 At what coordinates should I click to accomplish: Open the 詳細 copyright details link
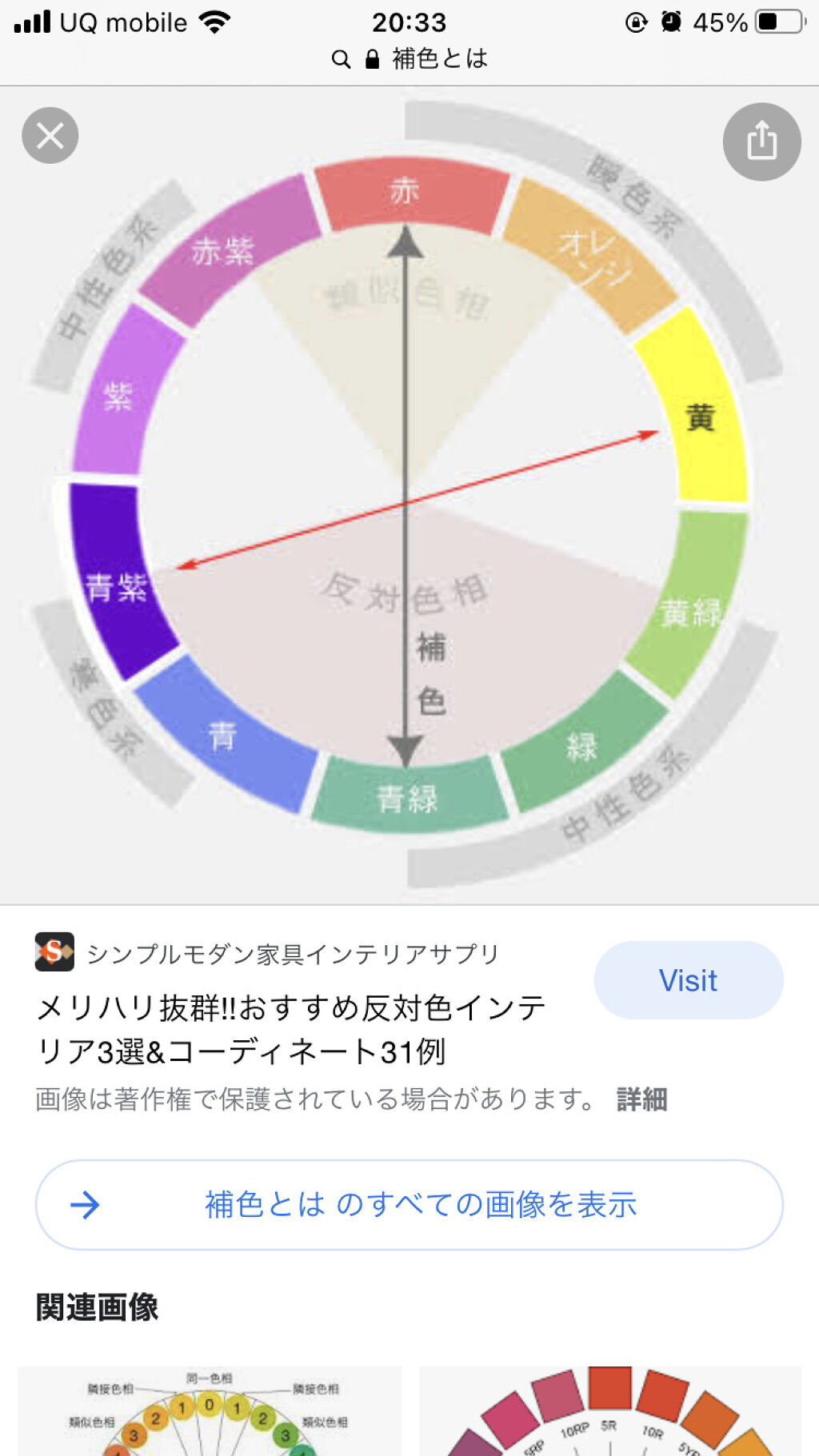[641, 1099]
